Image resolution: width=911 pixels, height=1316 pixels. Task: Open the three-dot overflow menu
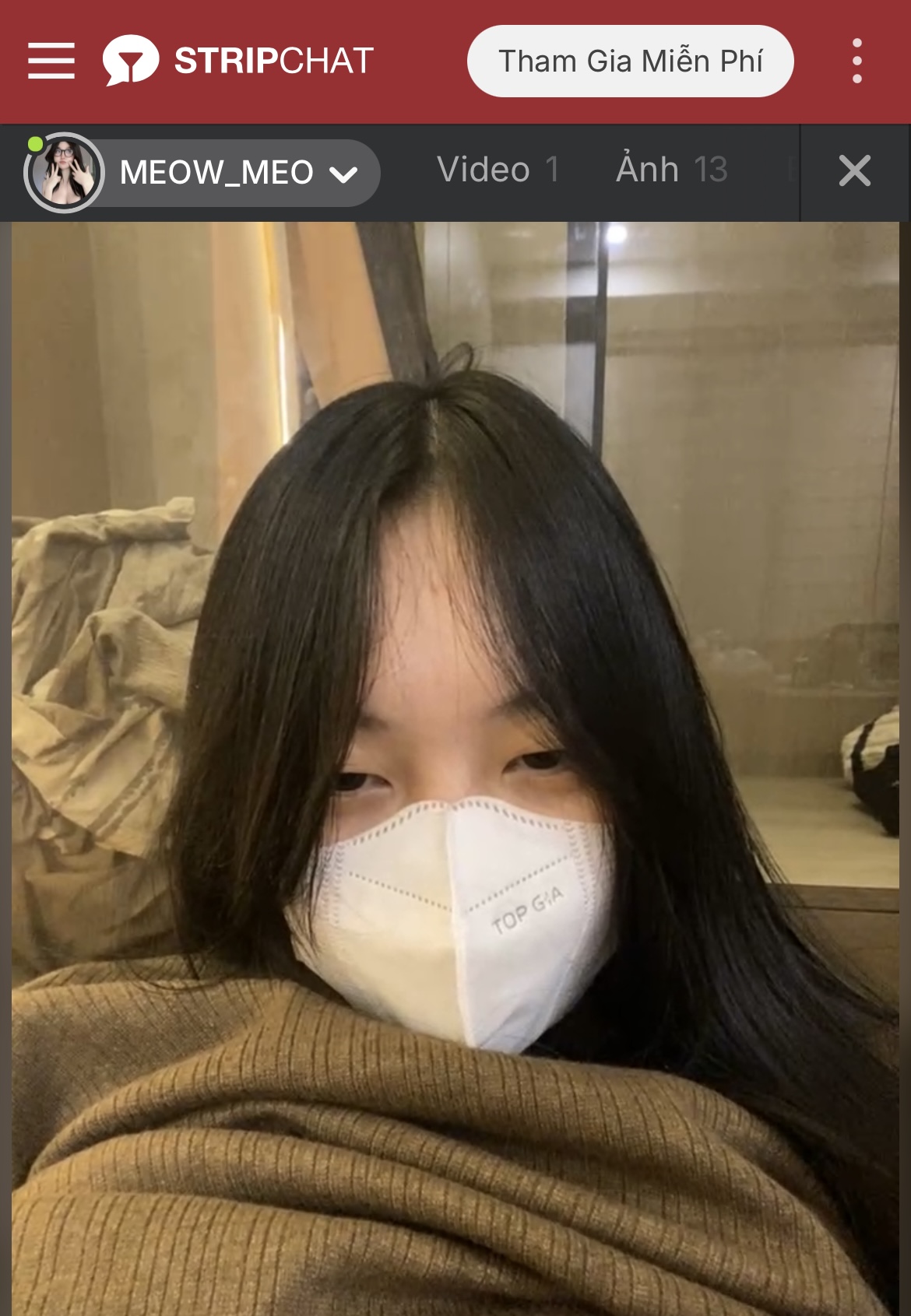[x=856, y=61]
